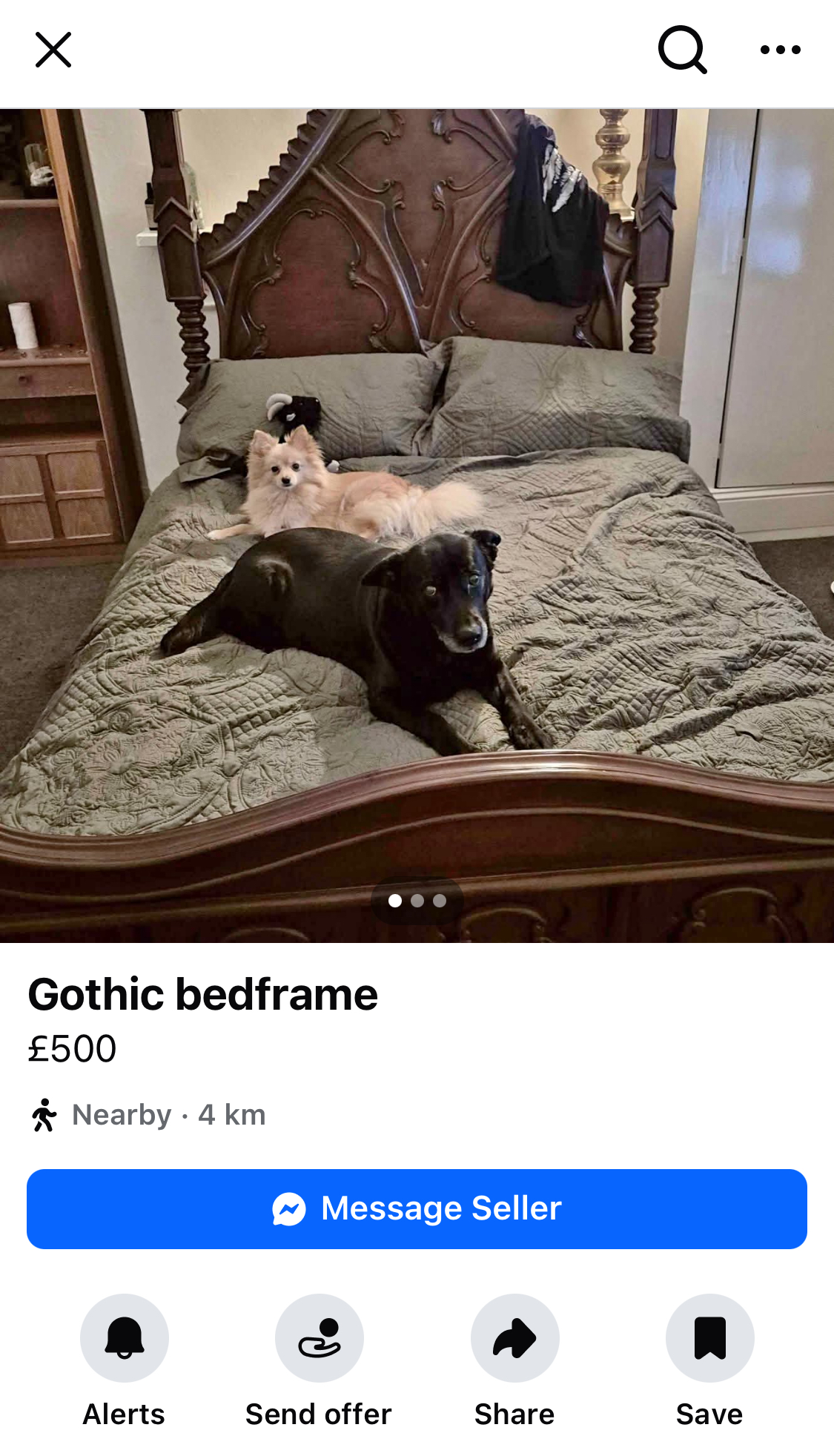This screenshot has height=1456, width=834.
Task: Open the three-dot overflow menu
Action: [780, 50]
